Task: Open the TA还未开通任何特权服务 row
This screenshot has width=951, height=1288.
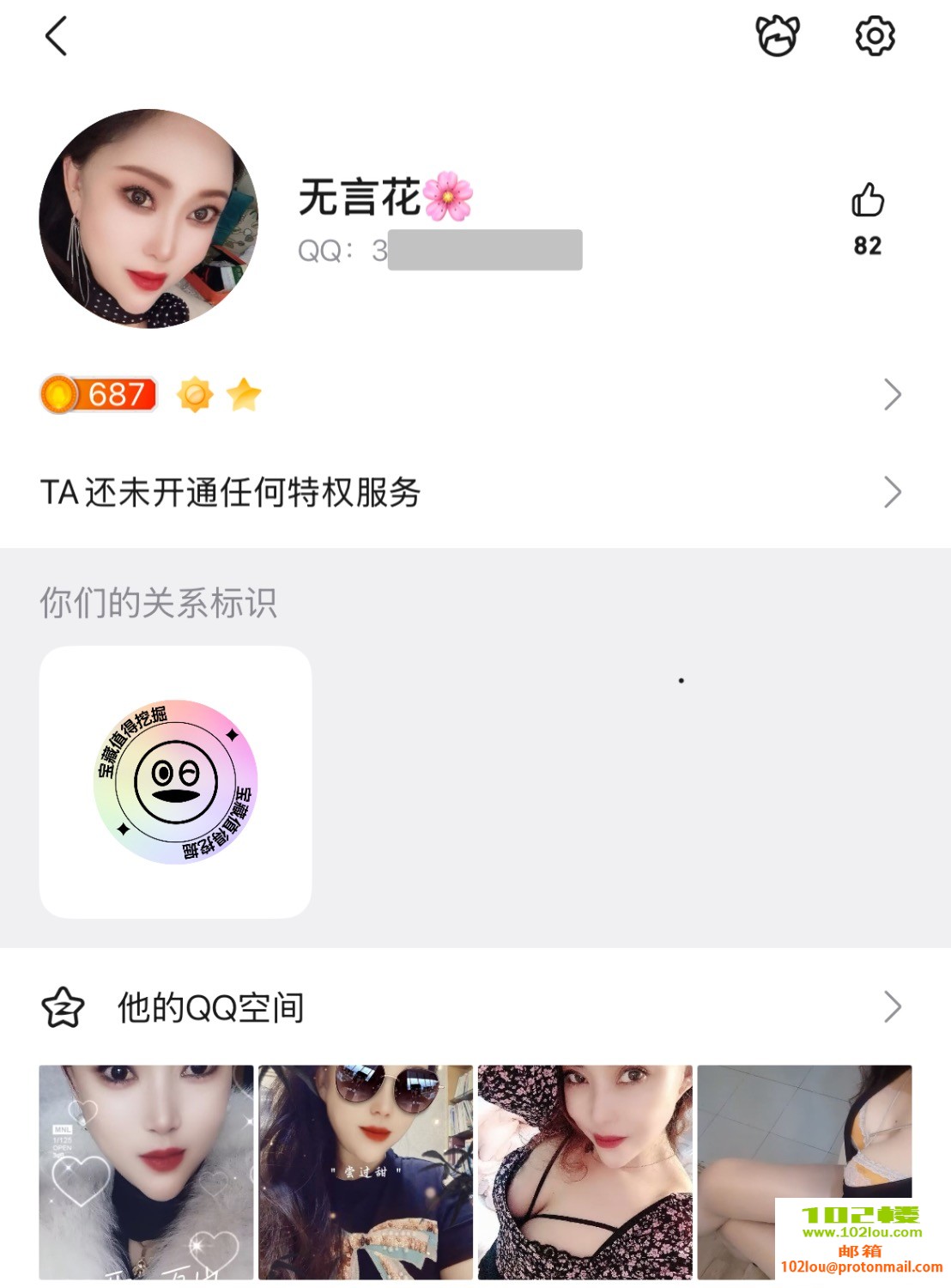Action: coord(470,493)
